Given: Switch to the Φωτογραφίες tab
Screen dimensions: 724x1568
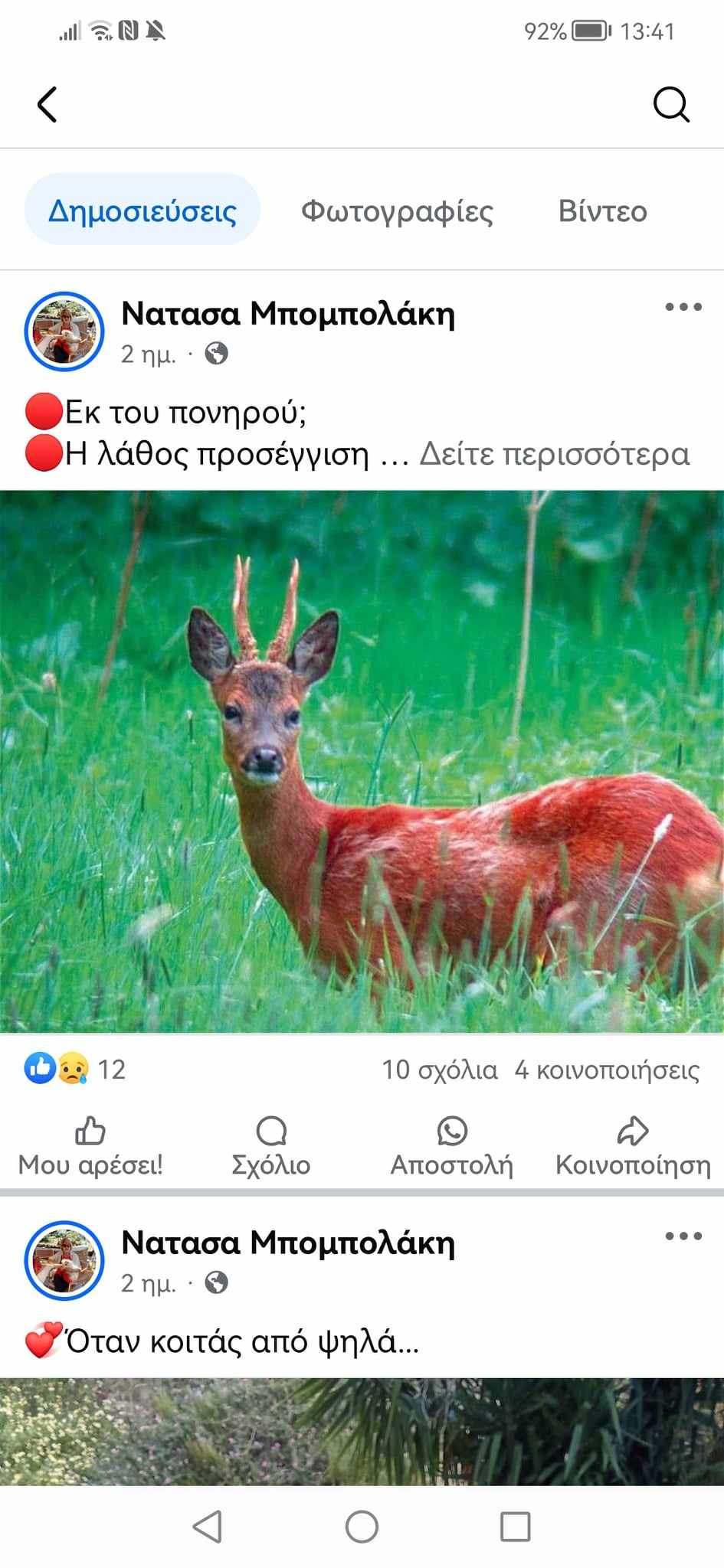Looking at the screenshot, I should [397, 211].
